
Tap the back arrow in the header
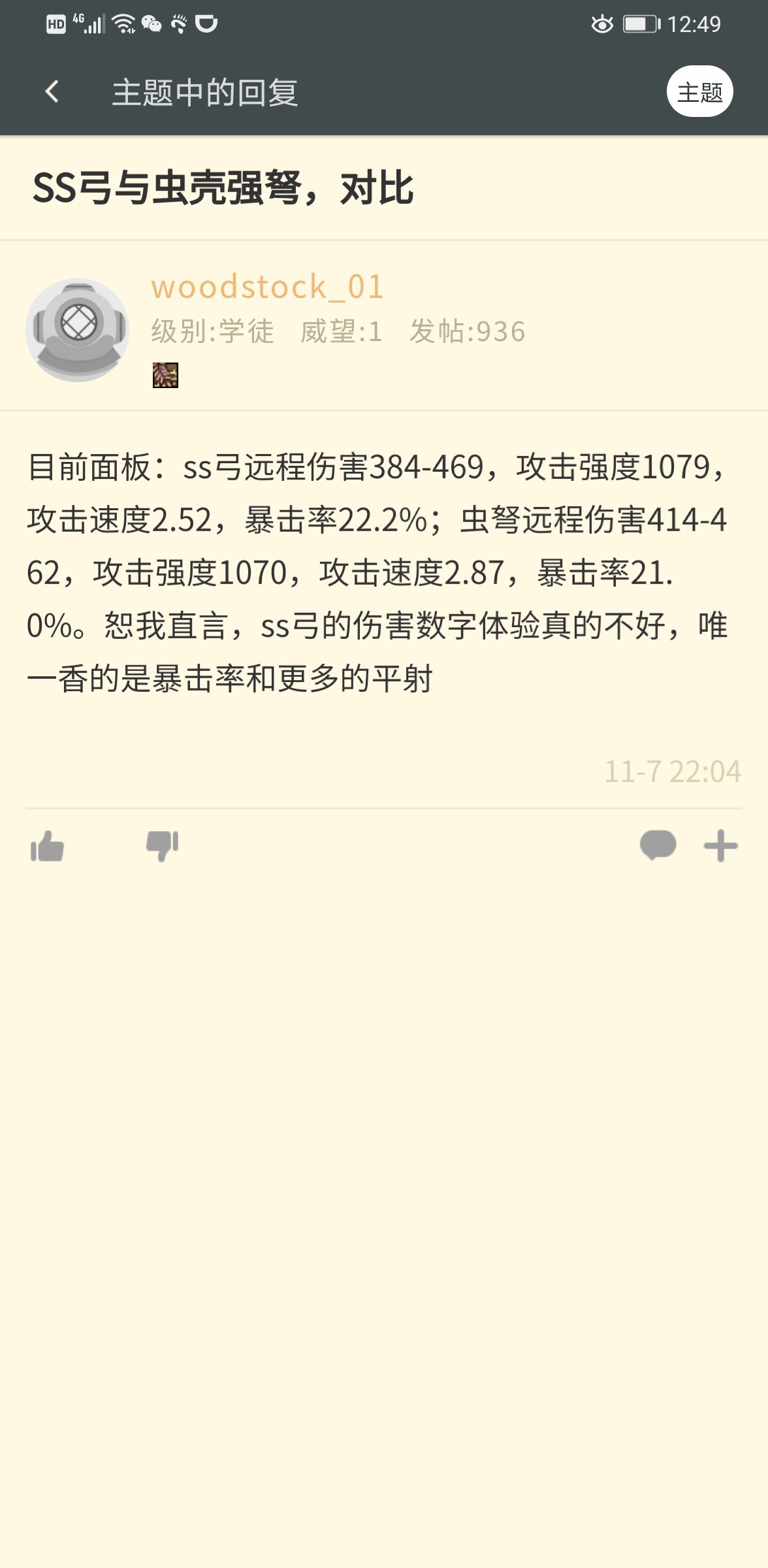click(51, 92)
